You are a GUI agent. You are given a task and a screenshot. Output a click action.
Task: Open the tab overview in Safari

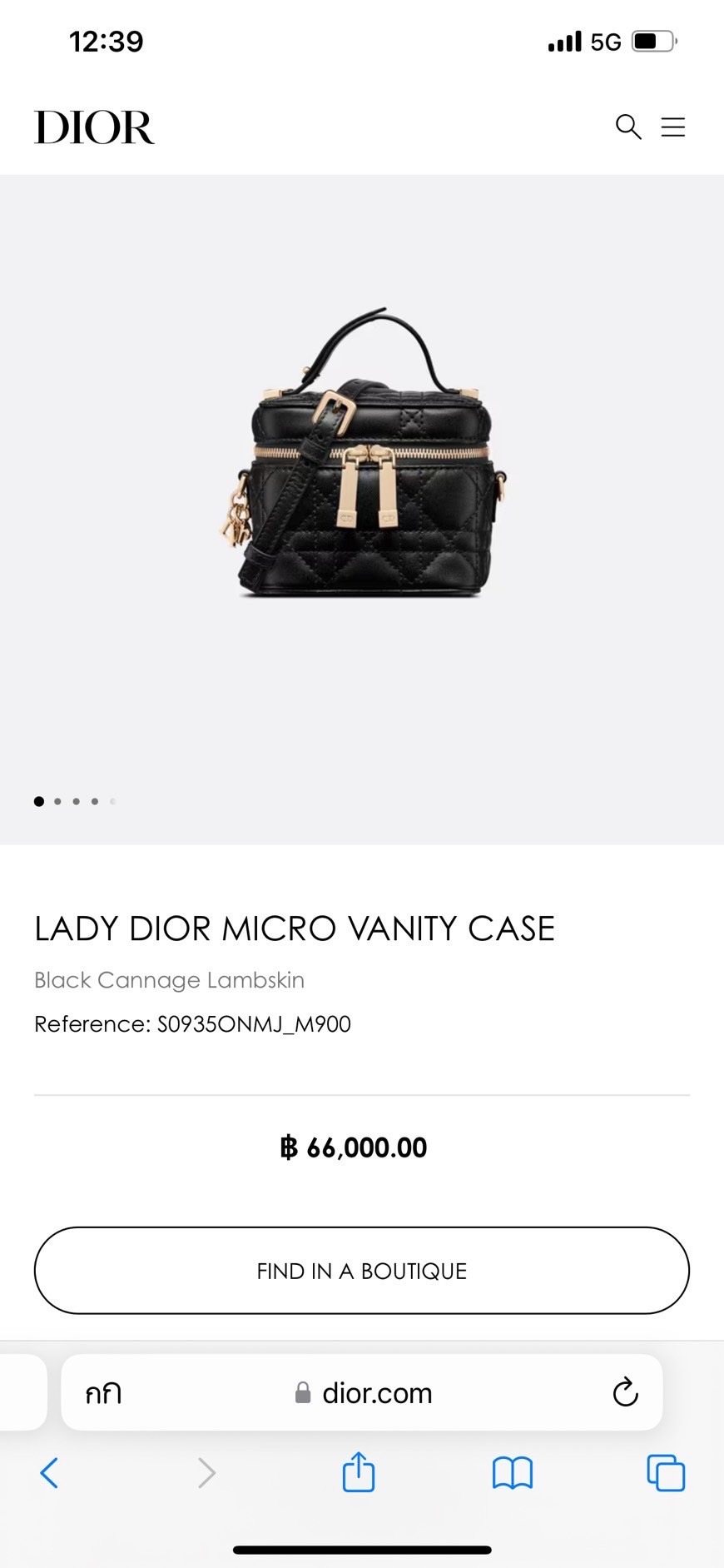(664, 1472)
